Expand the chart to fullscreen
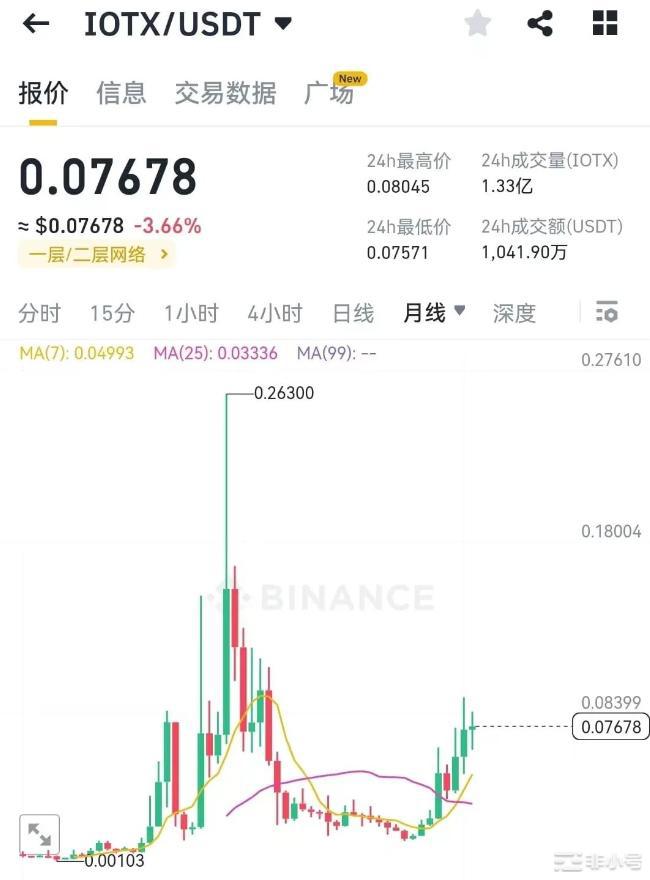This screenshot has height=880, width=650. point(40,834)
